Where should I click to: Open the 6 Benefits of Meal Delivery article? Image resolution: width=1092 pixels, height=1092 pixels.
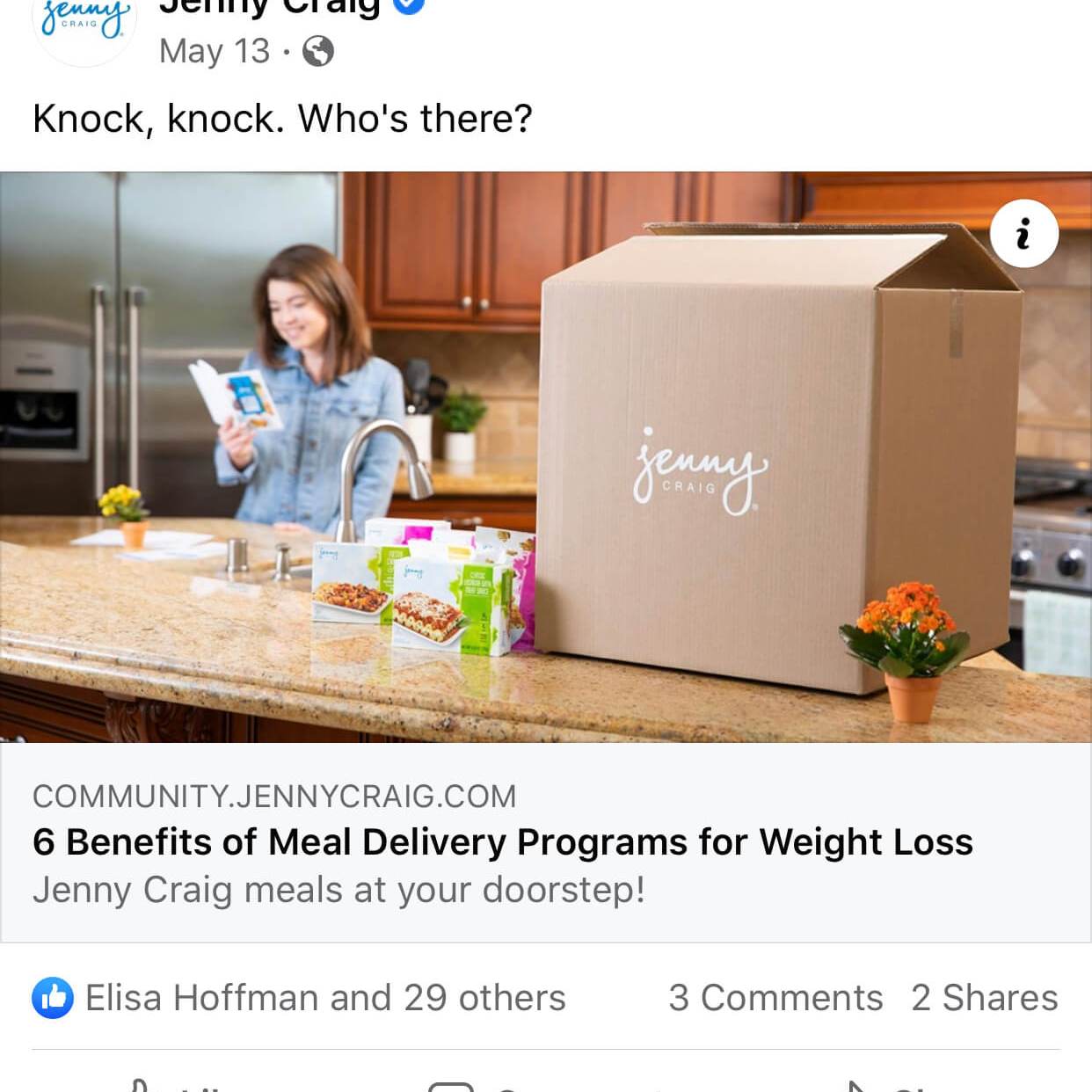click(502, 842)
